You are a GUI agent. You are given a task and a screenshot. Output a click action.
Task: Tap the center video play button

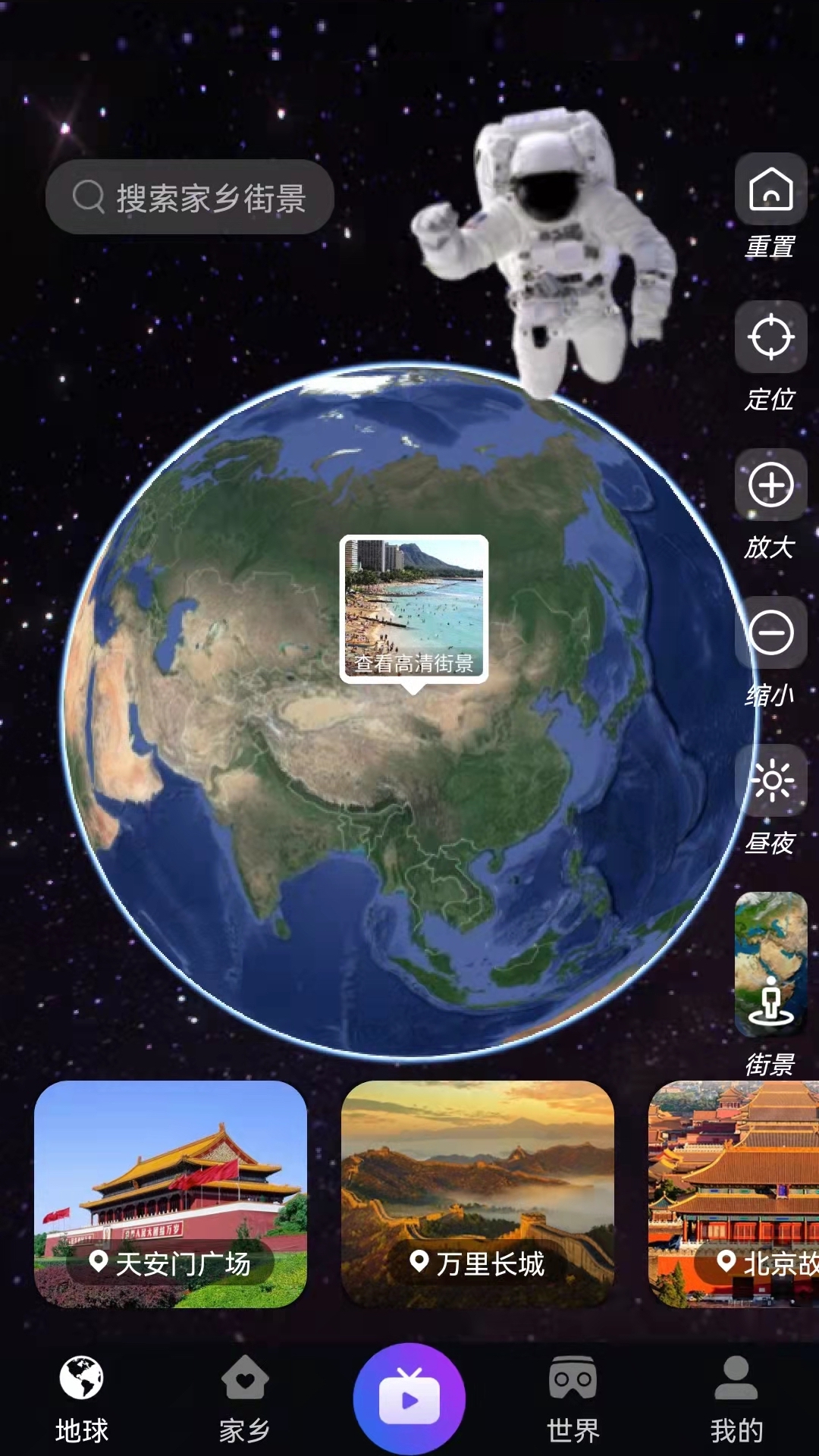409,1398
